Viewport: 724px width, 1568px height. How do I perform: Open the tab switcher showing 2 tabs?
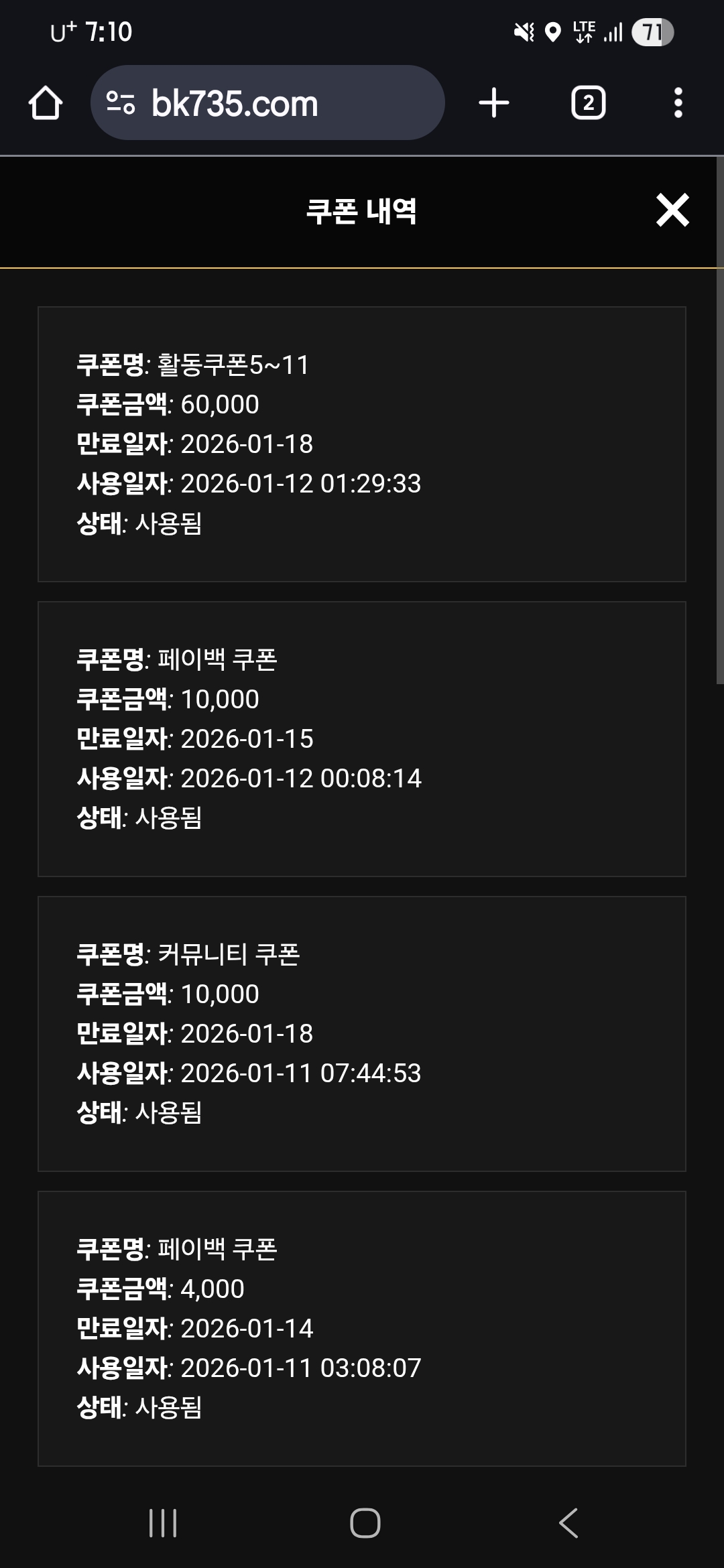[x=588, y=103]
